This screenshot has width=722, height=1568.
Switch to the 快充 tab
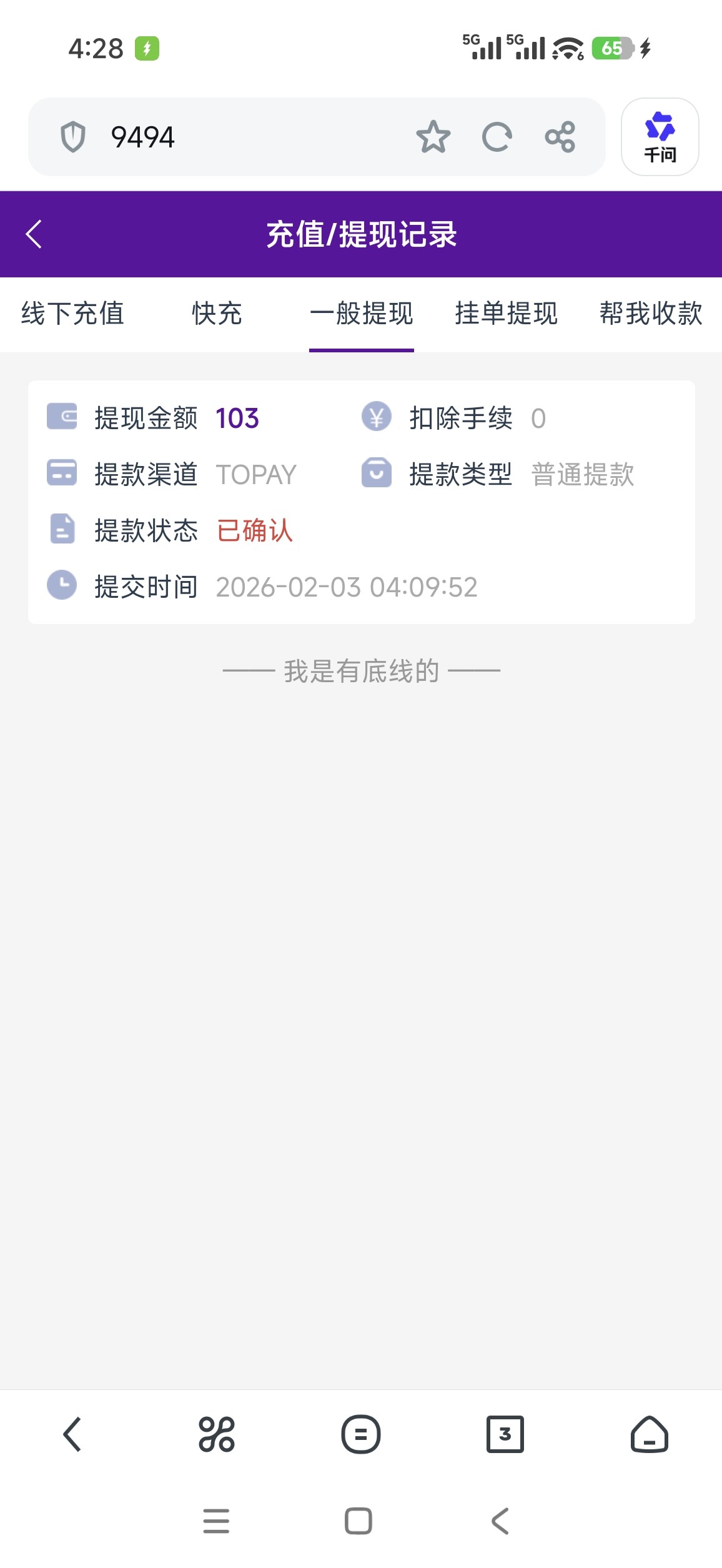tap(217, 314)
